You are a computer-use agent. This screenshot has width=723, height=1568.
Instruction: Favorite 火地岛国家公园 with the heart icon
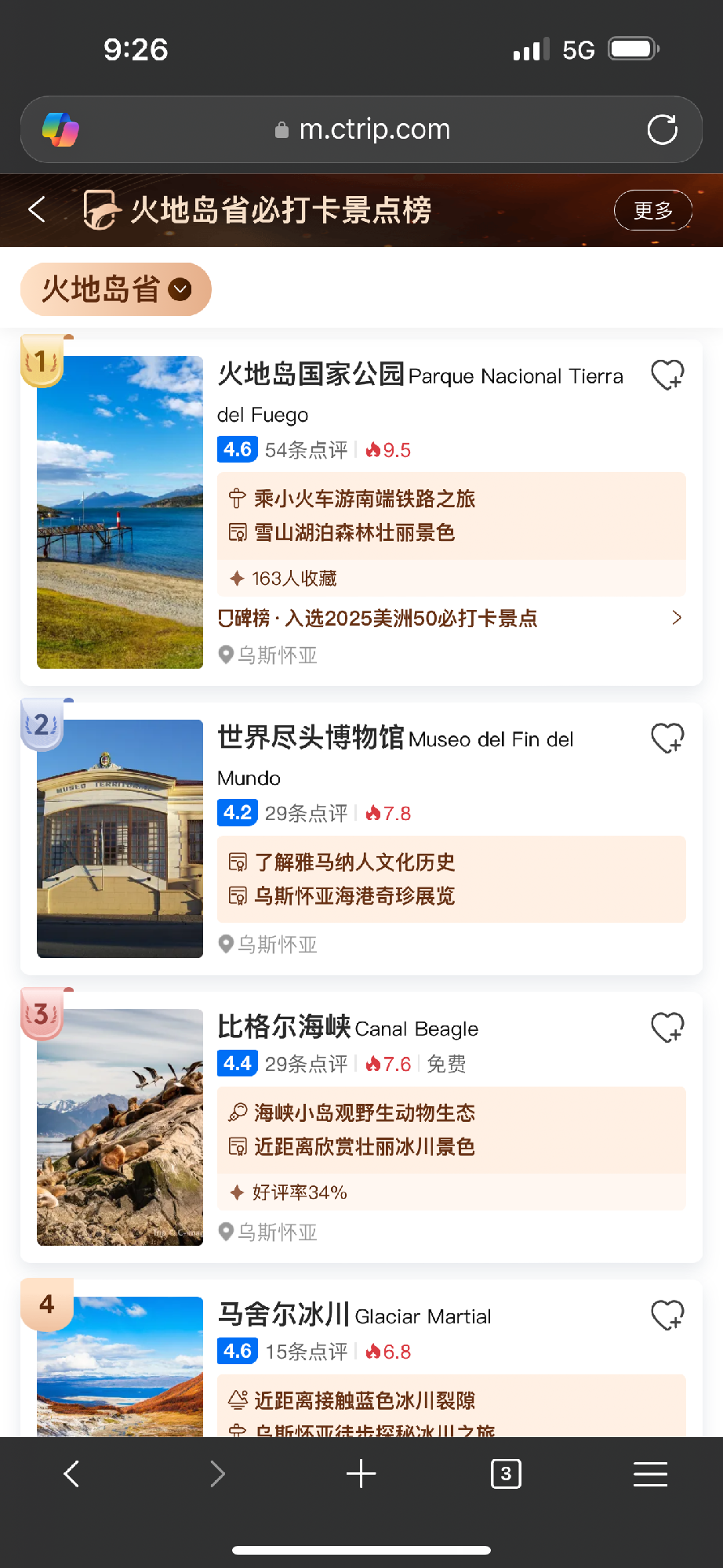(x=668, y=375)
